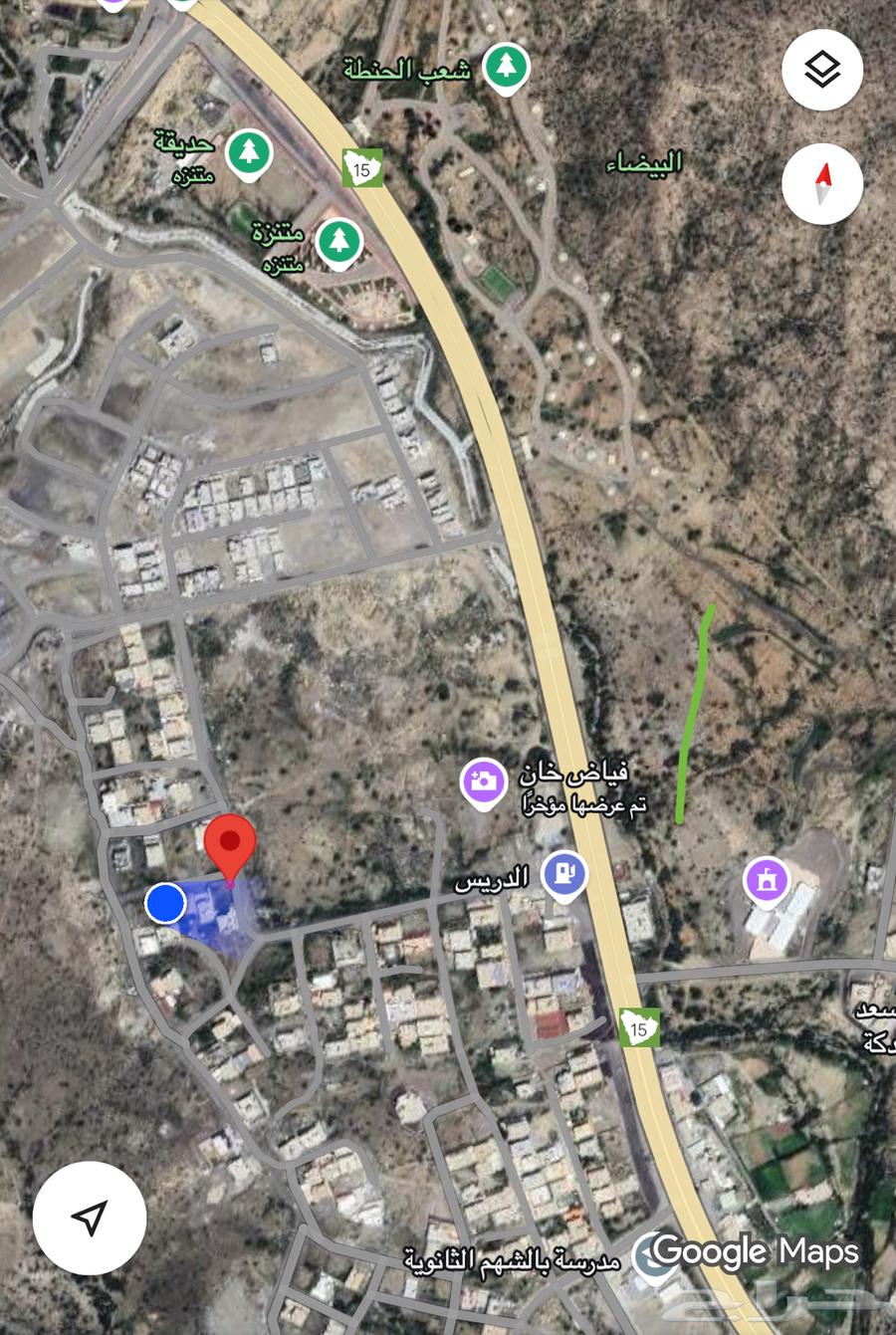Tap the compass to reset orientation
The image size is (896, 1335).
coord(821,184)
